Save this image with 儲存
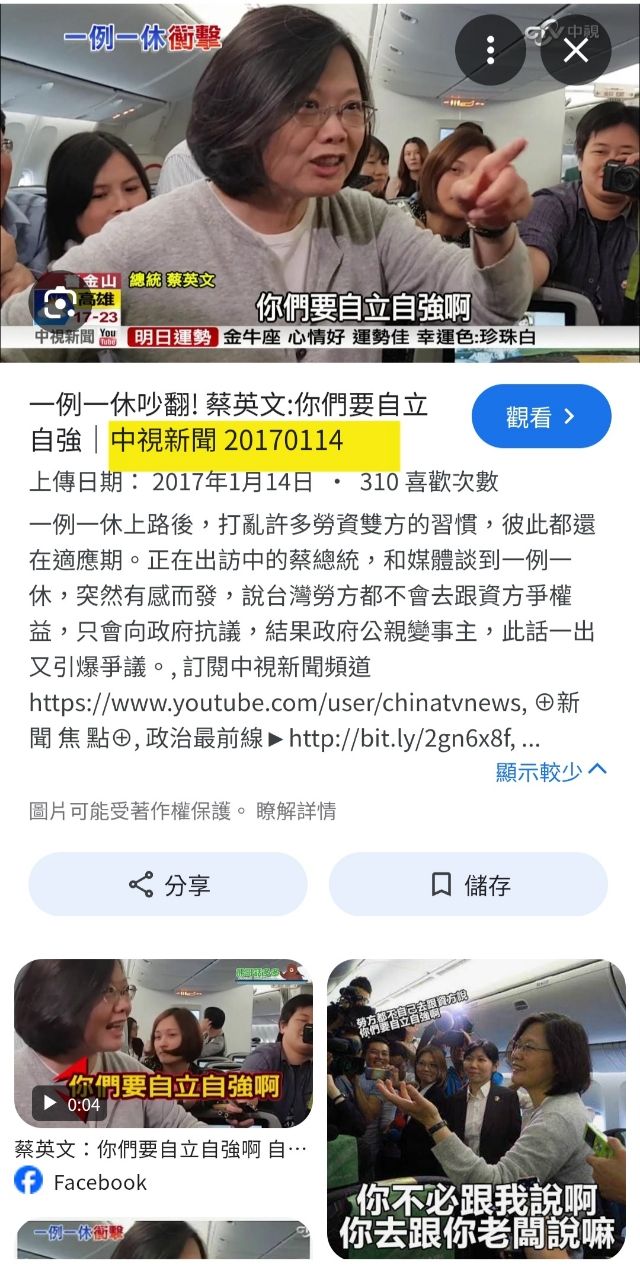640x1280 pixels. (x=468, y=884)
